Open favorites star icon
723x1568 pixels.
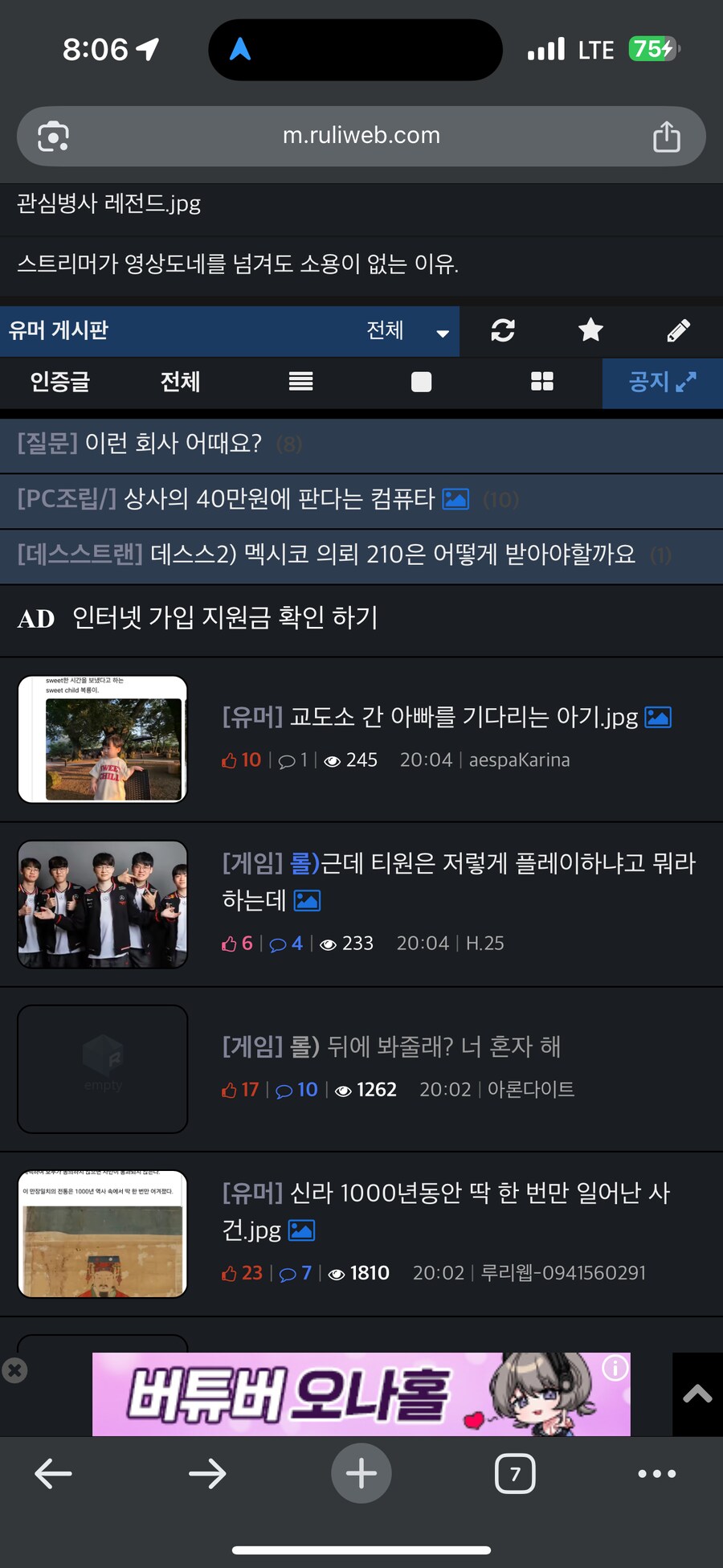tap(590, 330)
